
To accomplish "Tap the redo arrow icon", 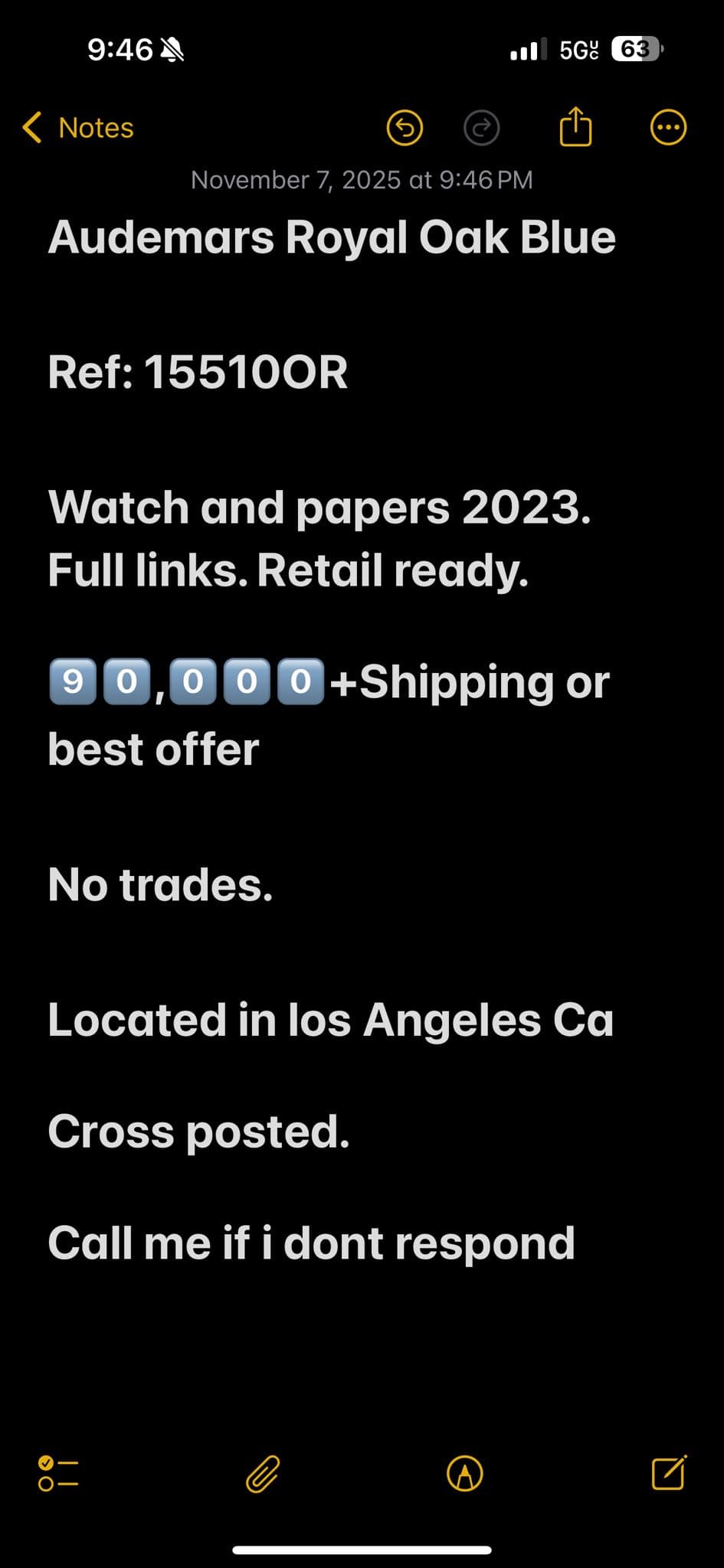I will point(482,128).
